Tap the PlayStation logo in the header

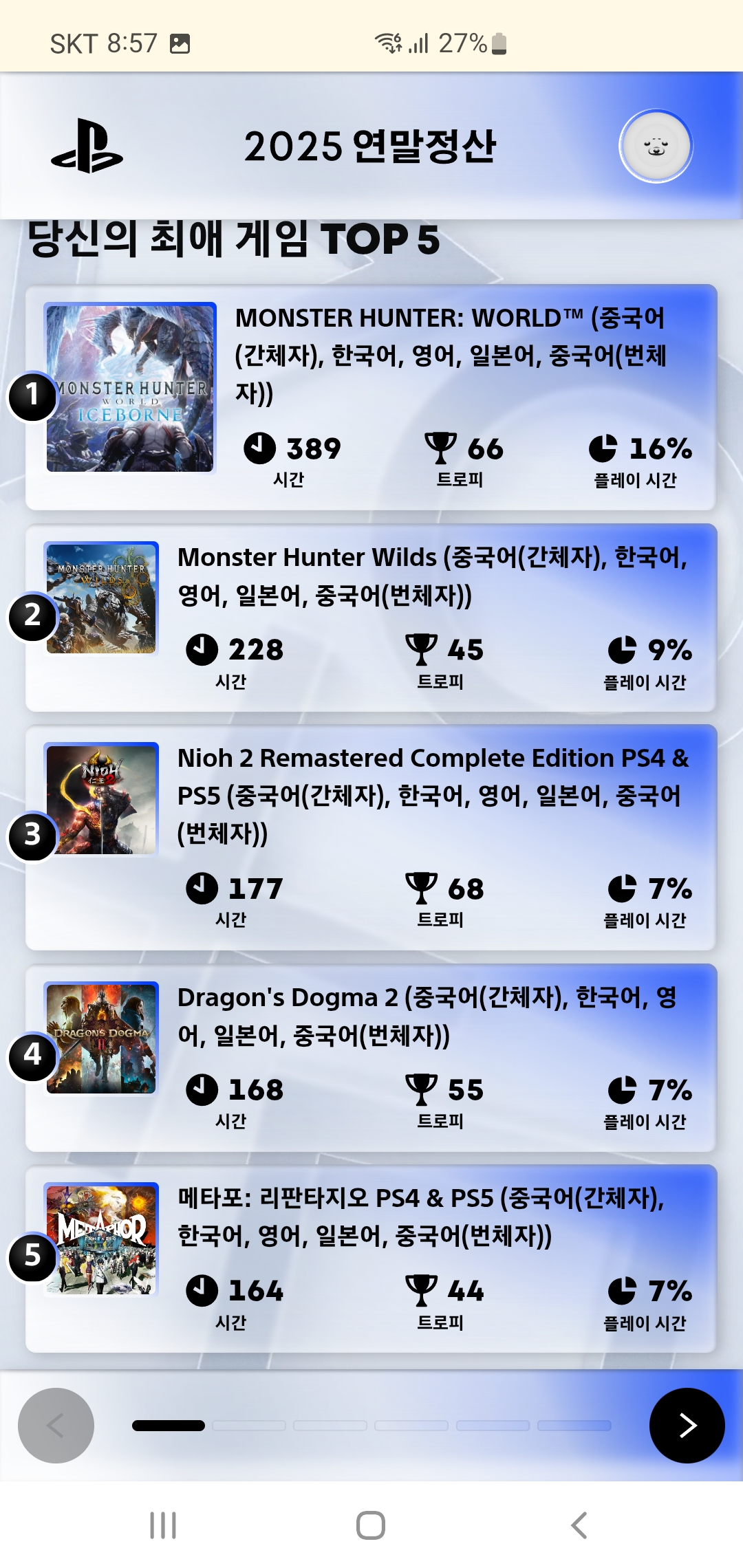87,146
